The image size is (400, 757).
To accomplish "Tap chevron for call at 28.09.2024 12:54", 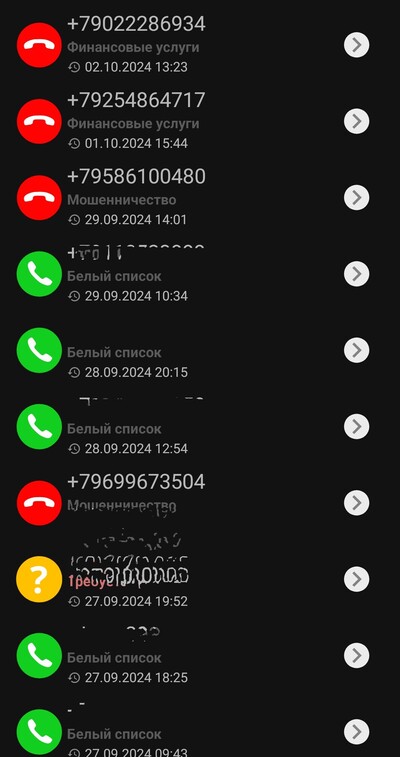I will click(357, 426).
